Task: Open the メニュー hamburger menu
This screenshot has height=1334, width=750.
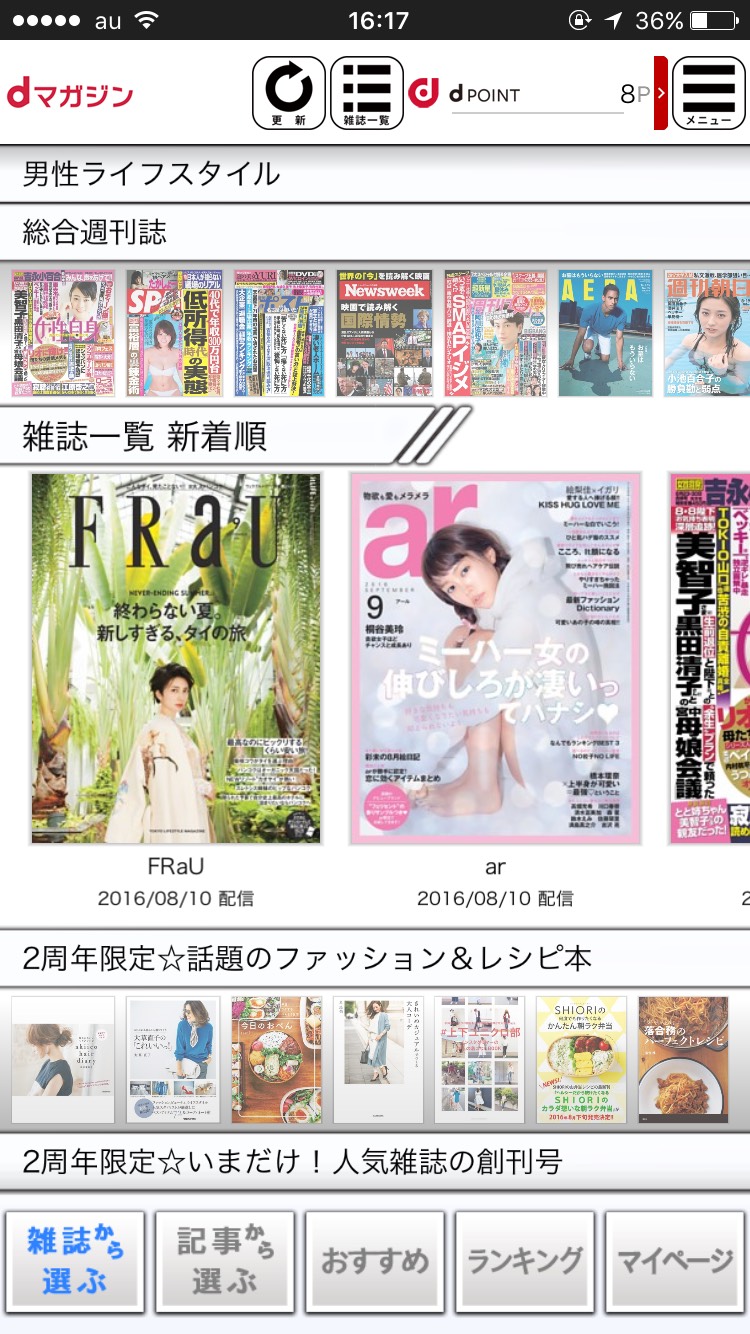Action: [x=708, y=93]
